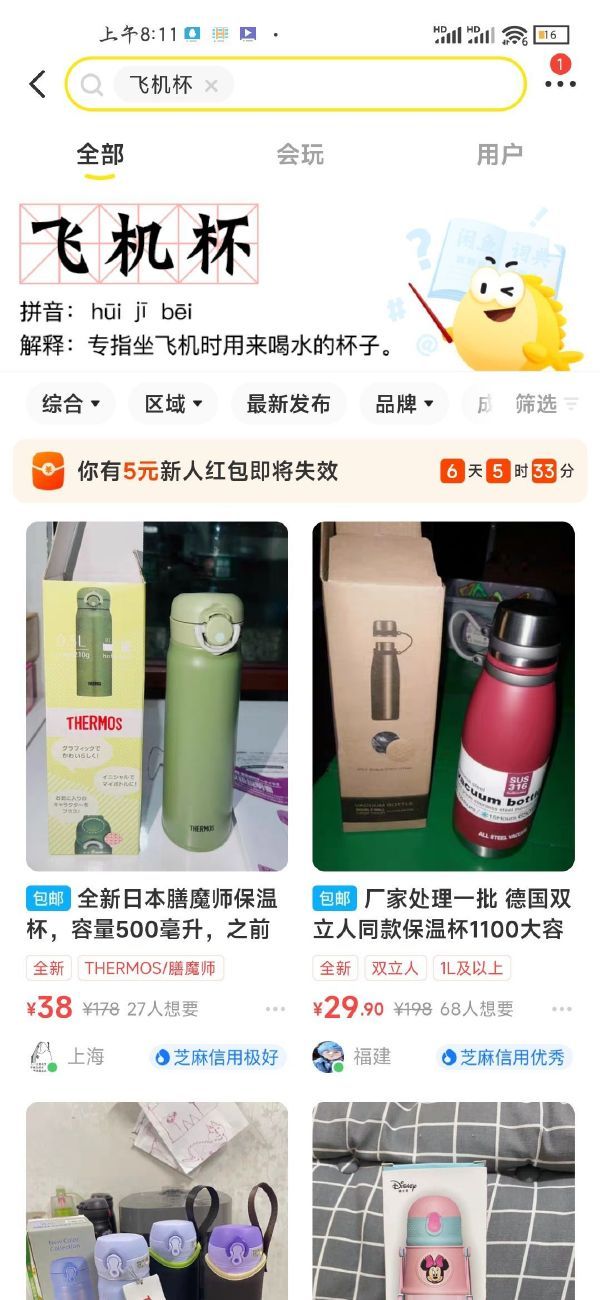Open the 筛选 filter panel
Viewport: 600px width, 1300px height.
[x=546, y=404]
